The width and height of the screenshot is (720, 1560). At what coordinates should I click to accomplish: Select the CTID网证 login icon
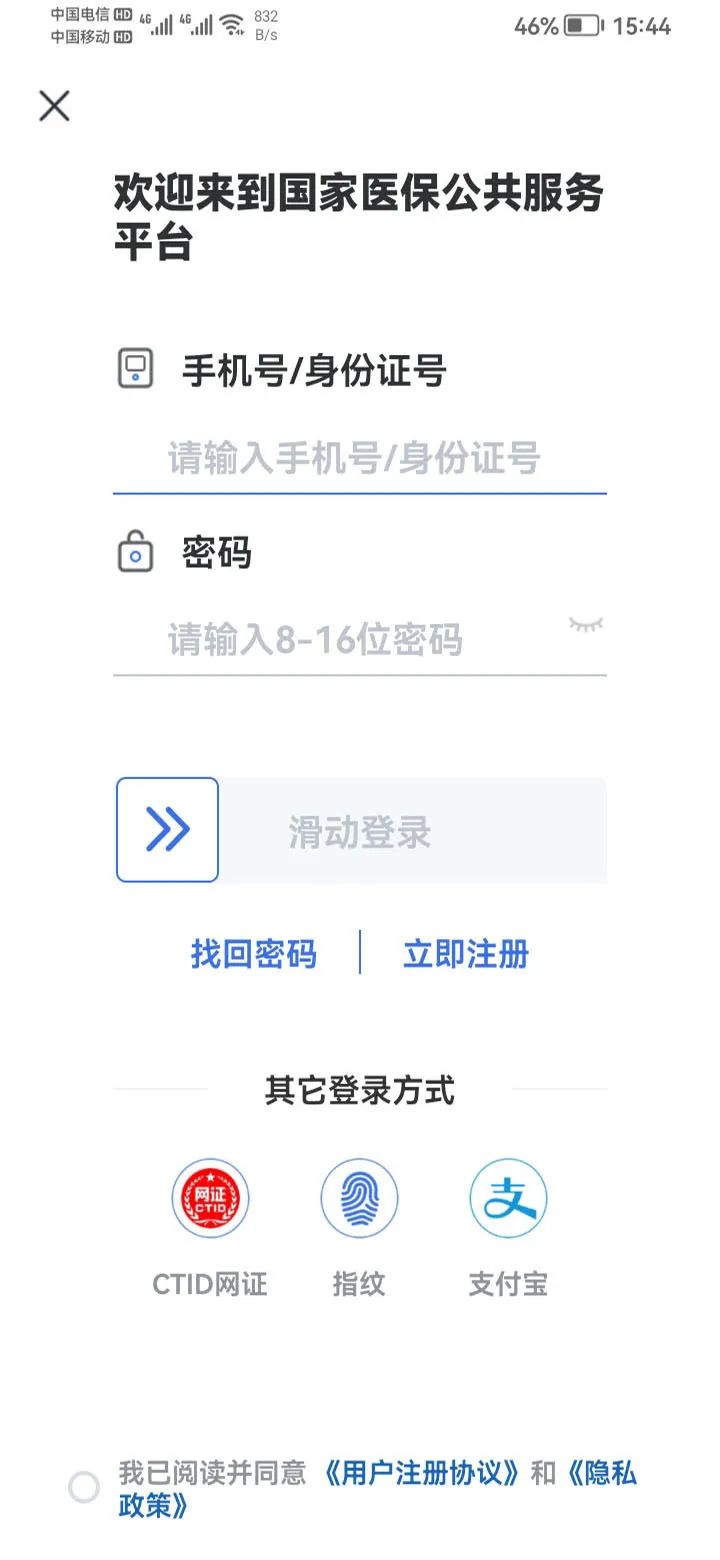(210, 1198)
